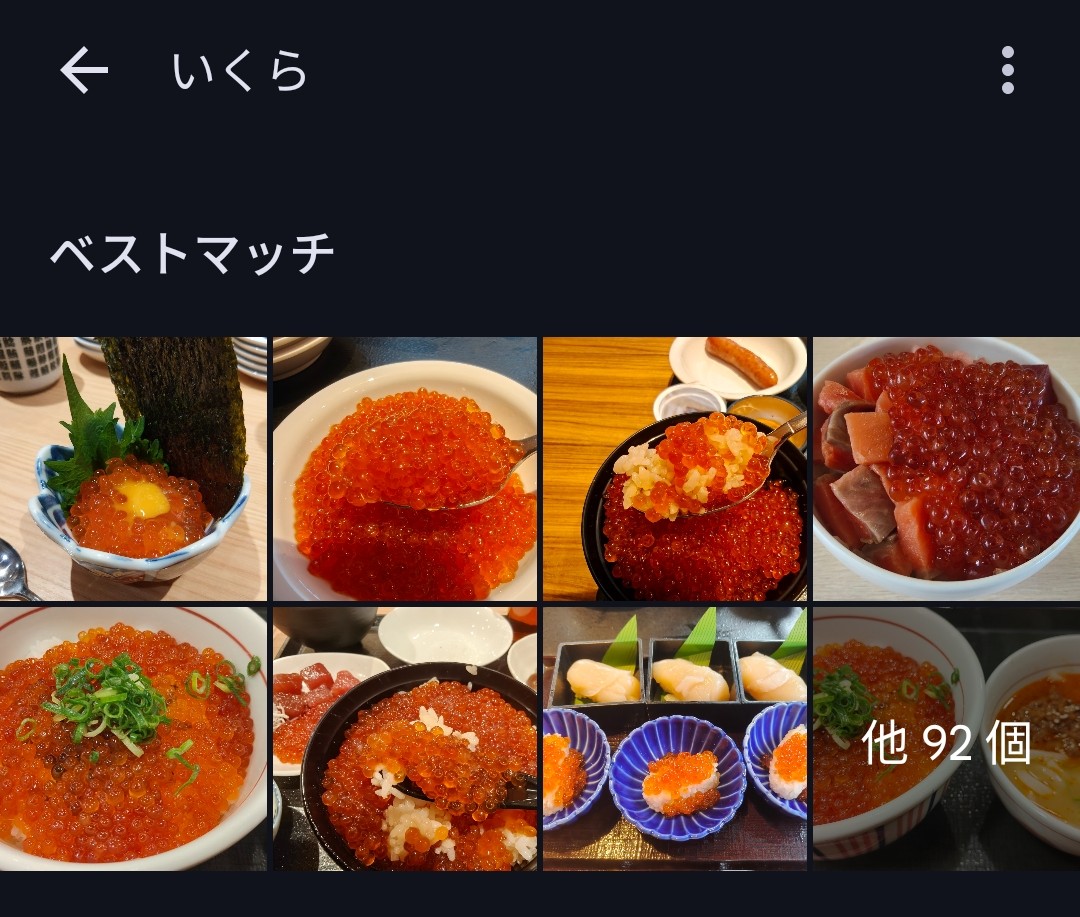Open the photo with the sausage plate

pyautogui.click(x=675, y=468)
